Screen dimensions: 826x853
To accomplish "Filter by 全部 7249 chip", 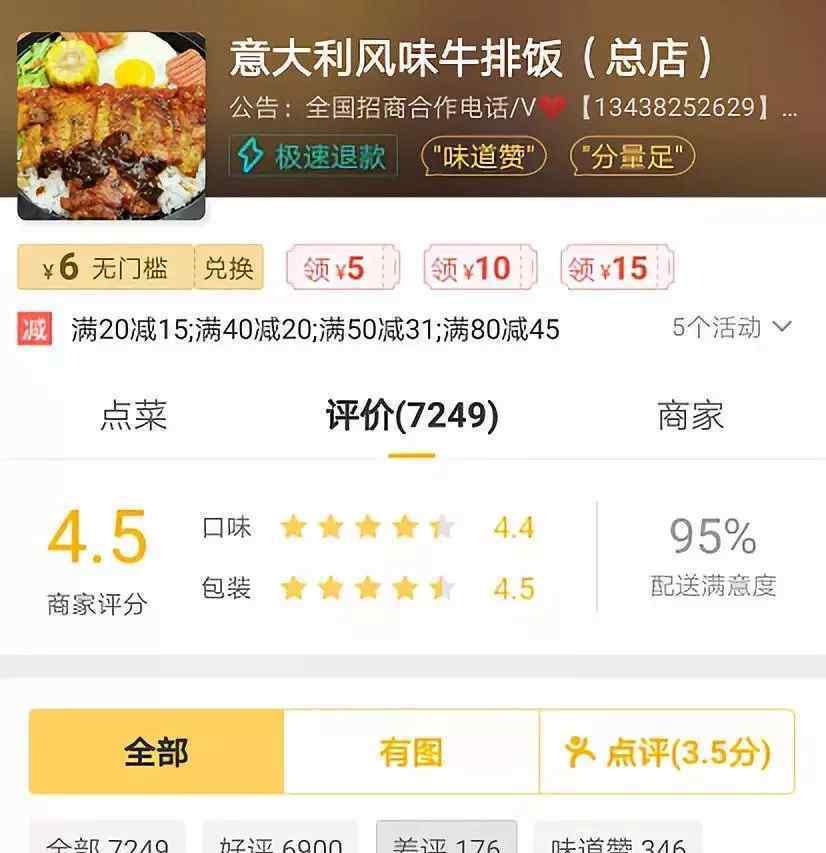I will (107, 842).
